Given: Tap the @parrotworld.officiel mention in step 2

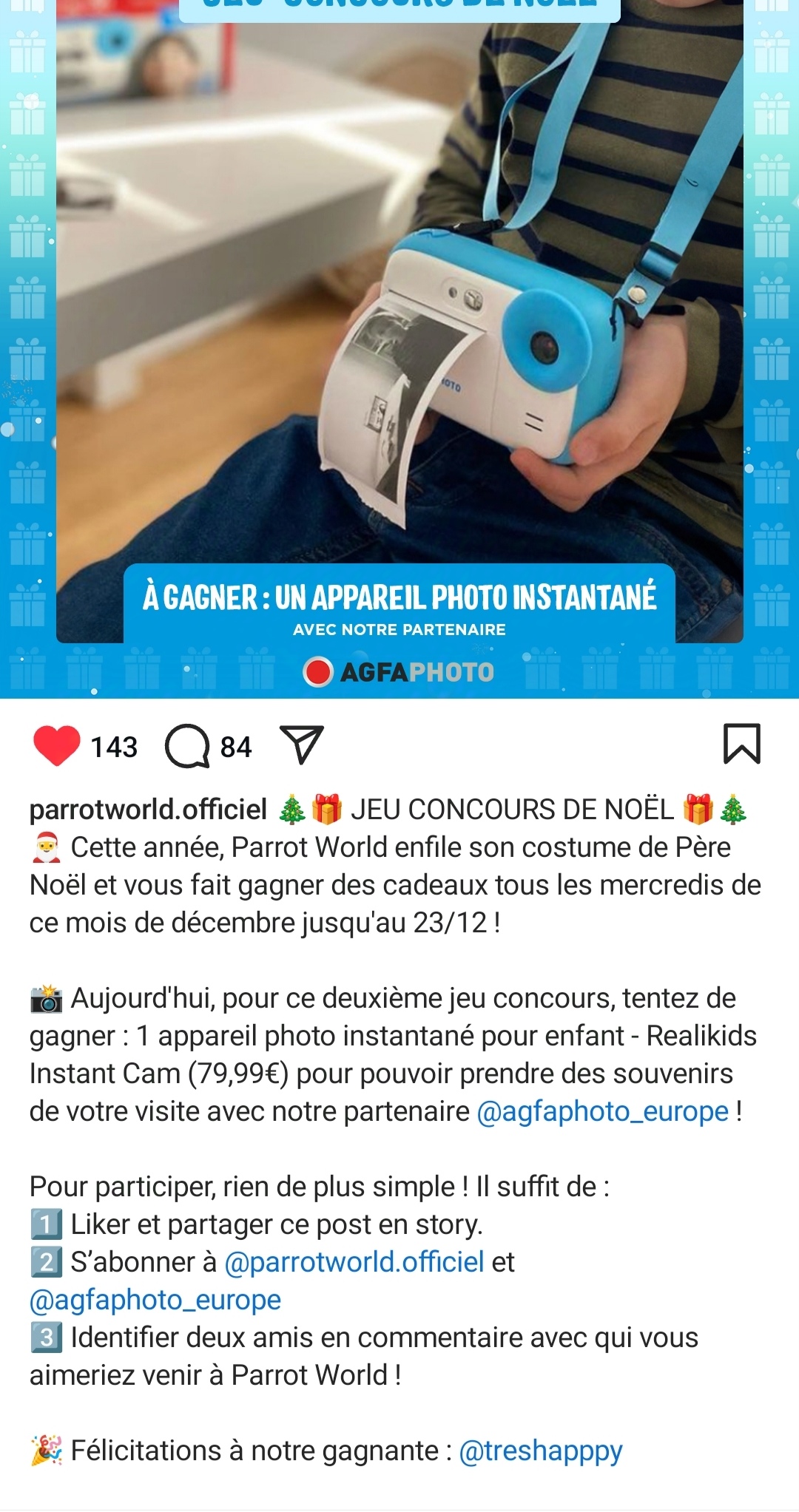Looking at the screenshot, I should click(x=354, y=1262).
